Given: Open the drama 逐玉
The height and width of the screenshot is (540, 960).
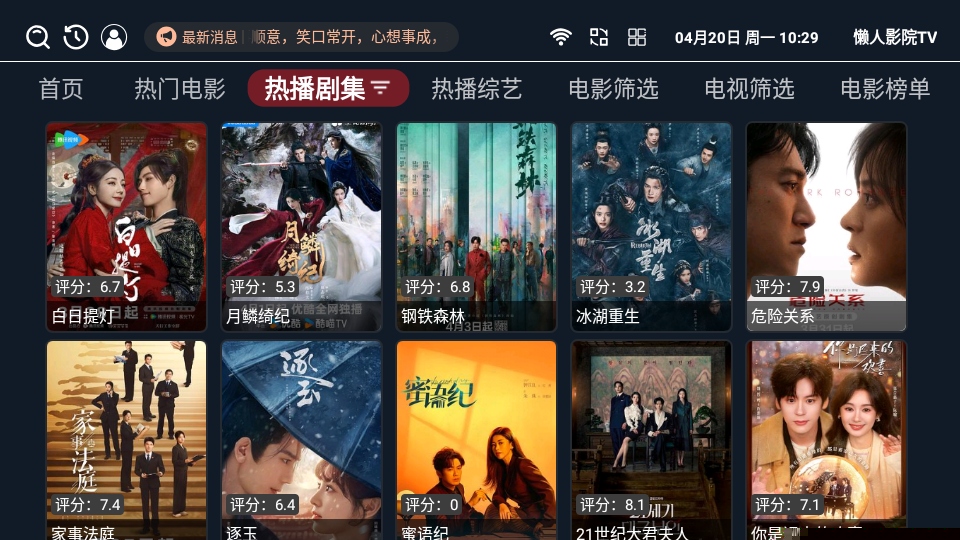Looking at the screenshot, I should [x=302, y=440].
